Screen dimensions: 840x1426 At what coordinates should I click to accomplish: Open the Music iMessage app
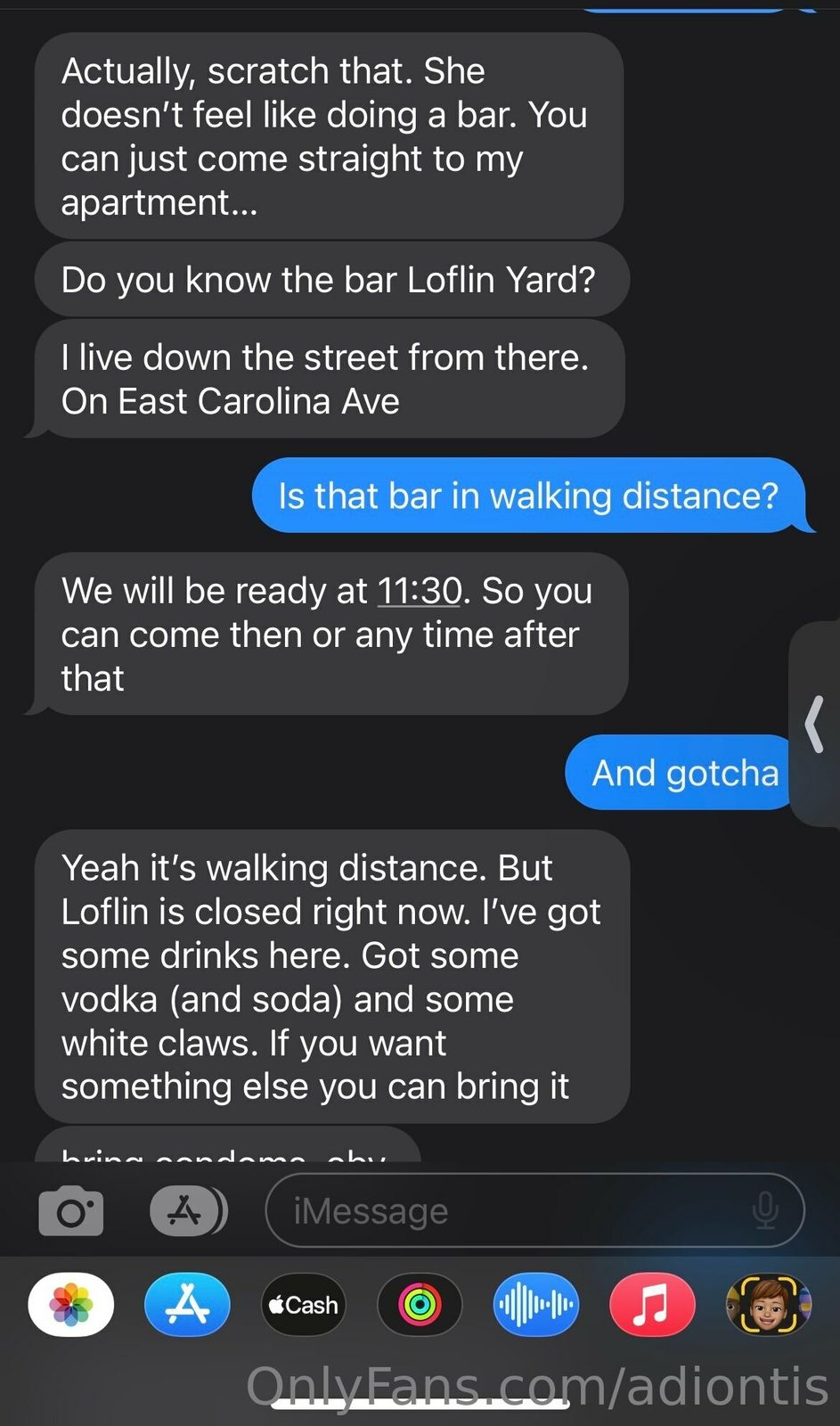[x=652, y=1306]
